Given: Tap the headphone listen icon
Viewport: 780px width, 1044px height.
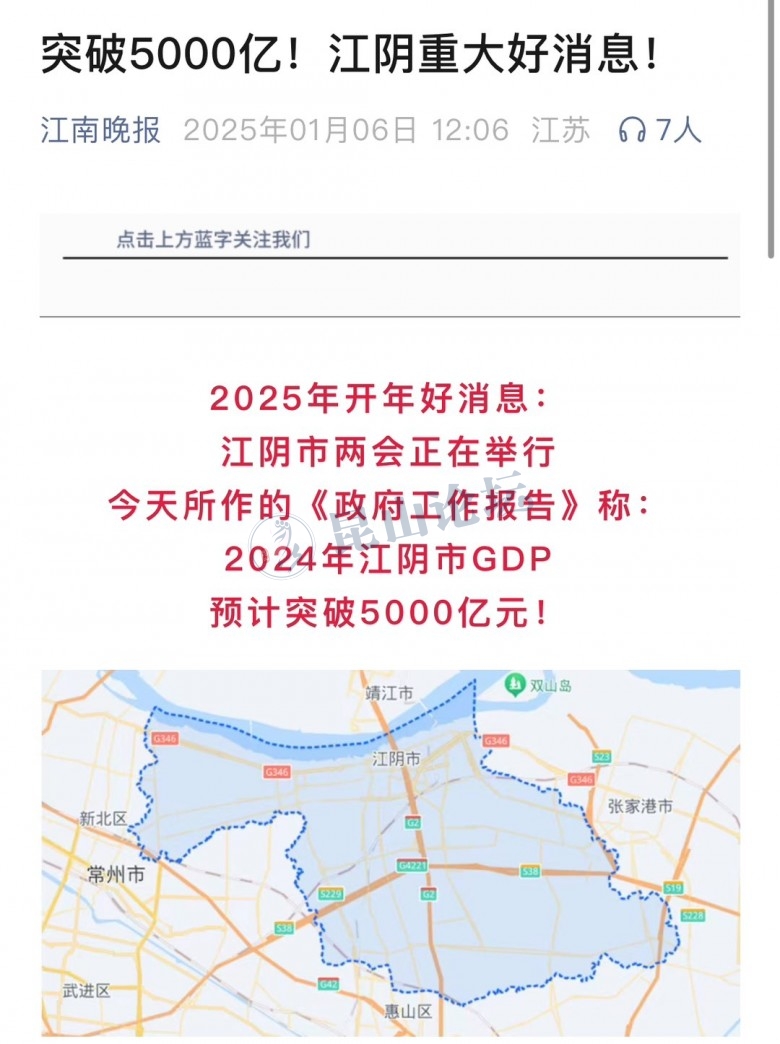Looking at the screenshot, I should pos(632,130).
